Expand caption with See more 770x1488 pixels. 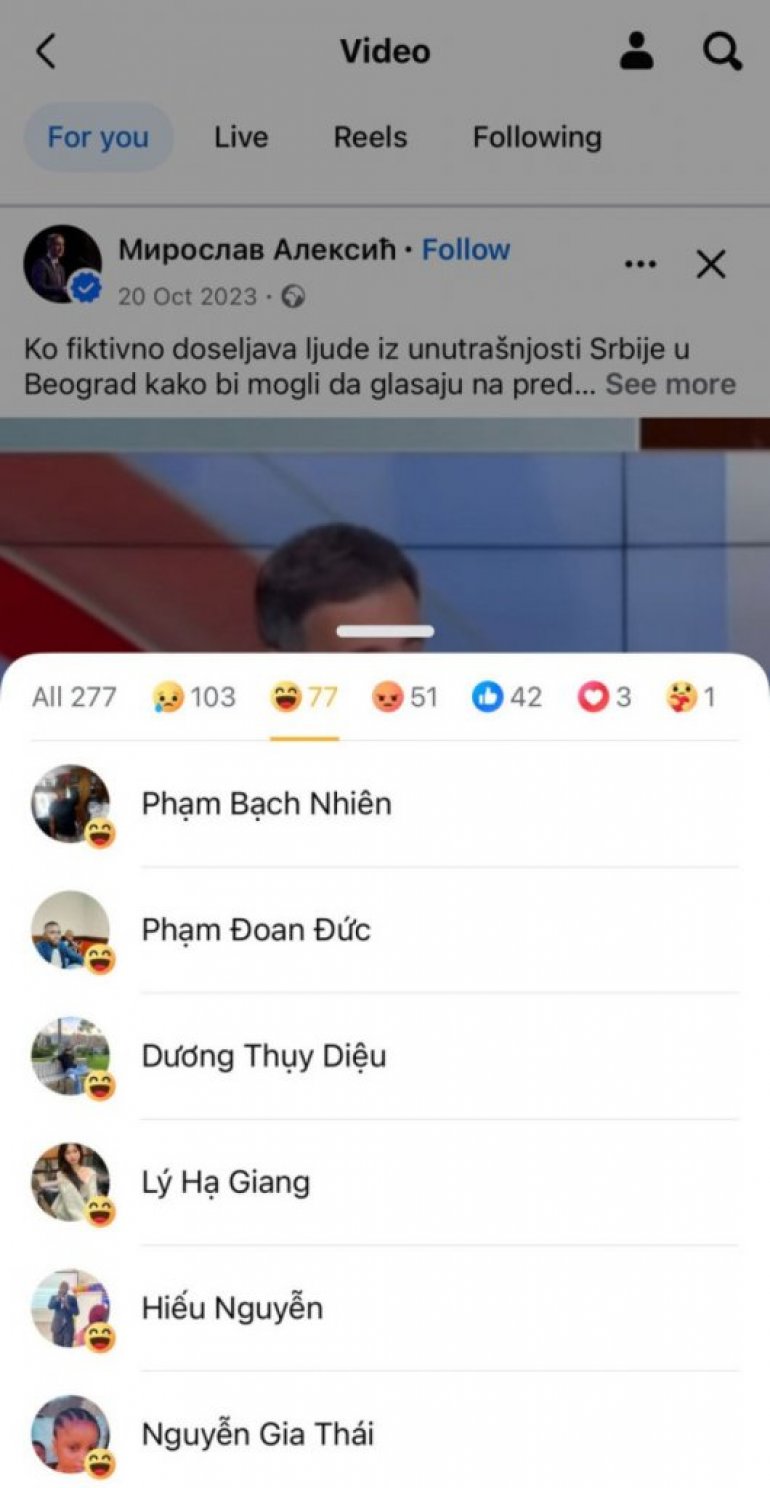click(670, 384)
